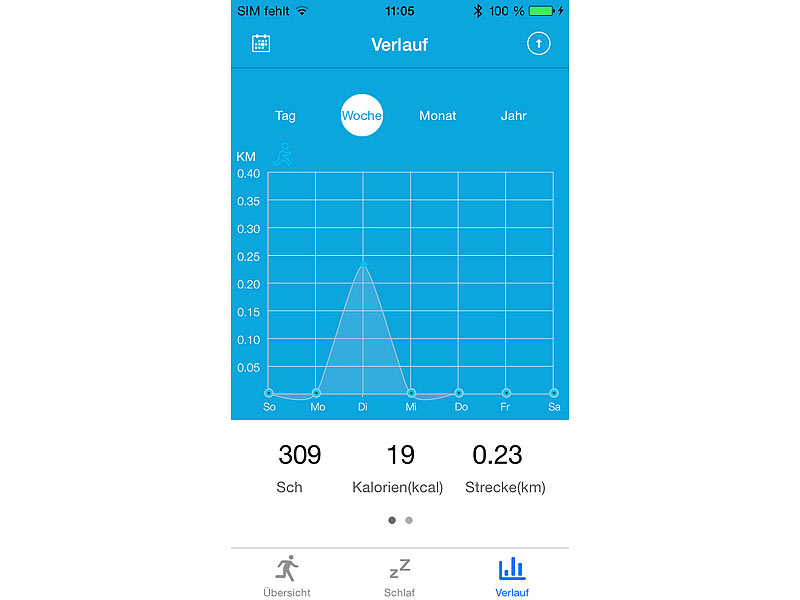Screen dimensions: 800x600
Task: Show the Jahr view
Action: pyautogui.click(x=513, y=116)
